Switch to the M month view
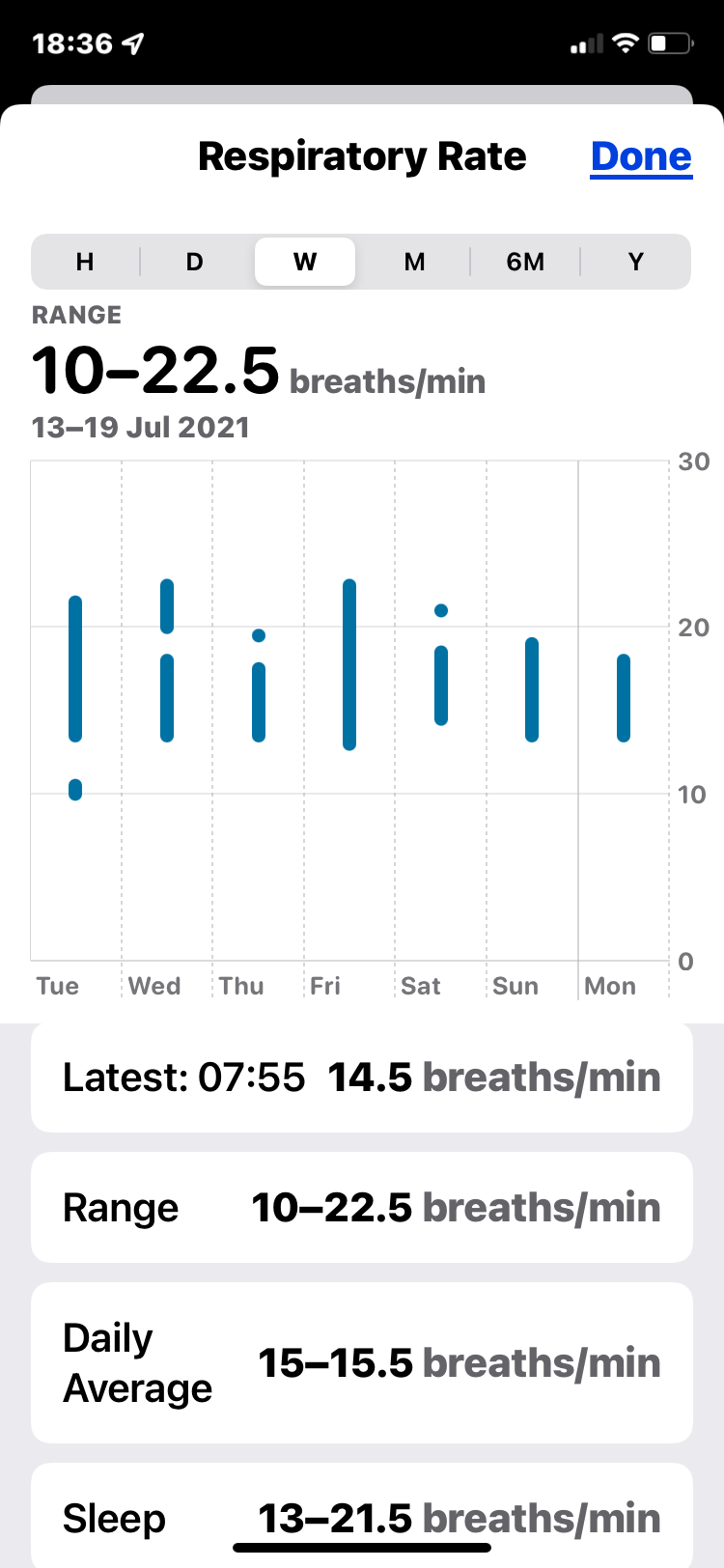The width and height of the screenshot is (724, 1568). pyautogui.click(x=415, y=262)
